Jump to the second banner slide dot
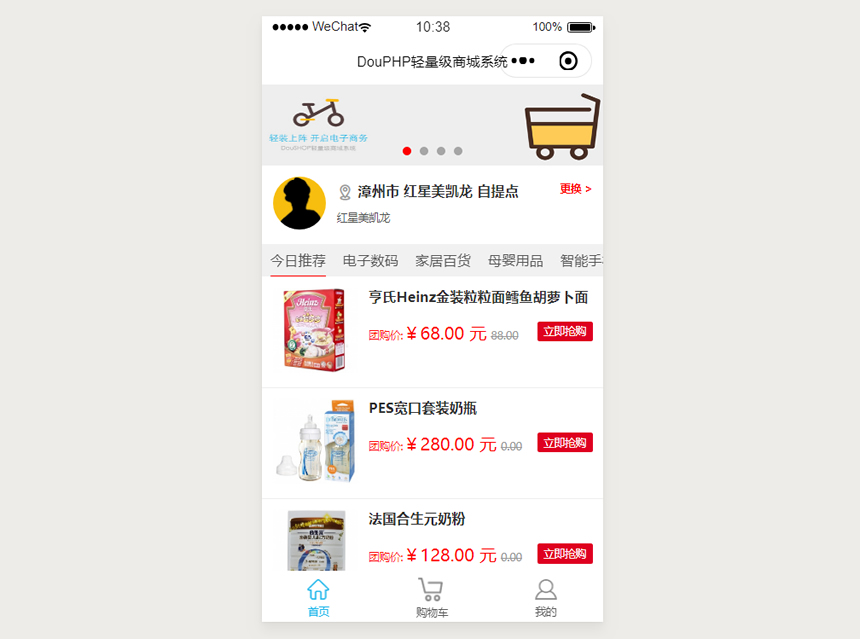The height and width of the screenshot is (639, 860). pyautogui.click(x=424, y=151)
